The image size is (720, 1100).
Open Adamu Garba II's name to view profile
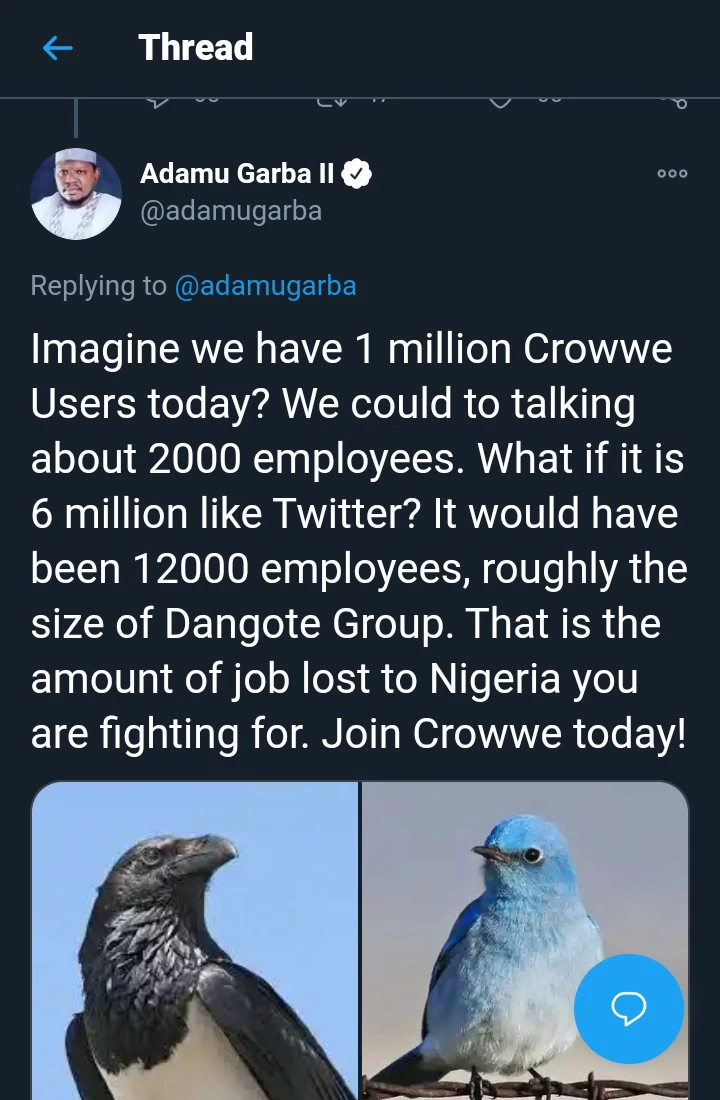click(237, 173)
